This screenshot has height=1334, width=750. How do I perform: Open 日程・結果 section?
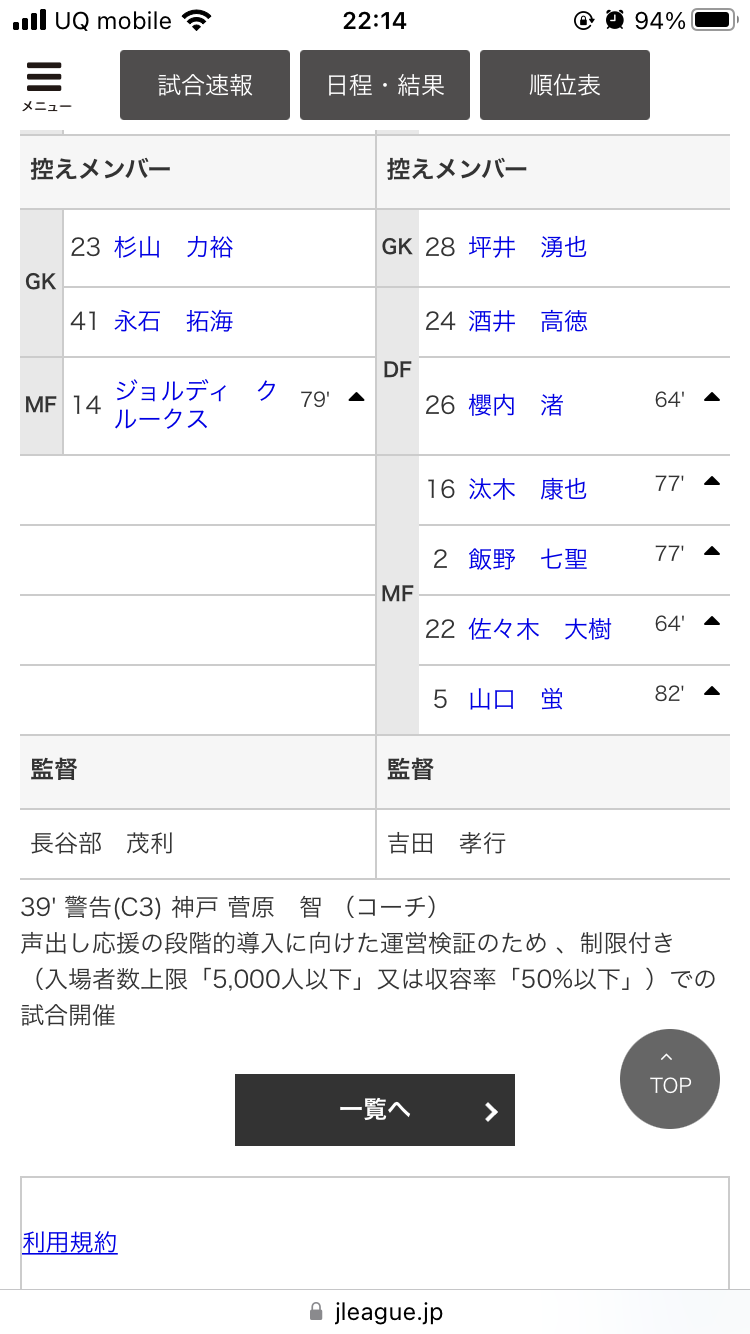click(385, 85)
